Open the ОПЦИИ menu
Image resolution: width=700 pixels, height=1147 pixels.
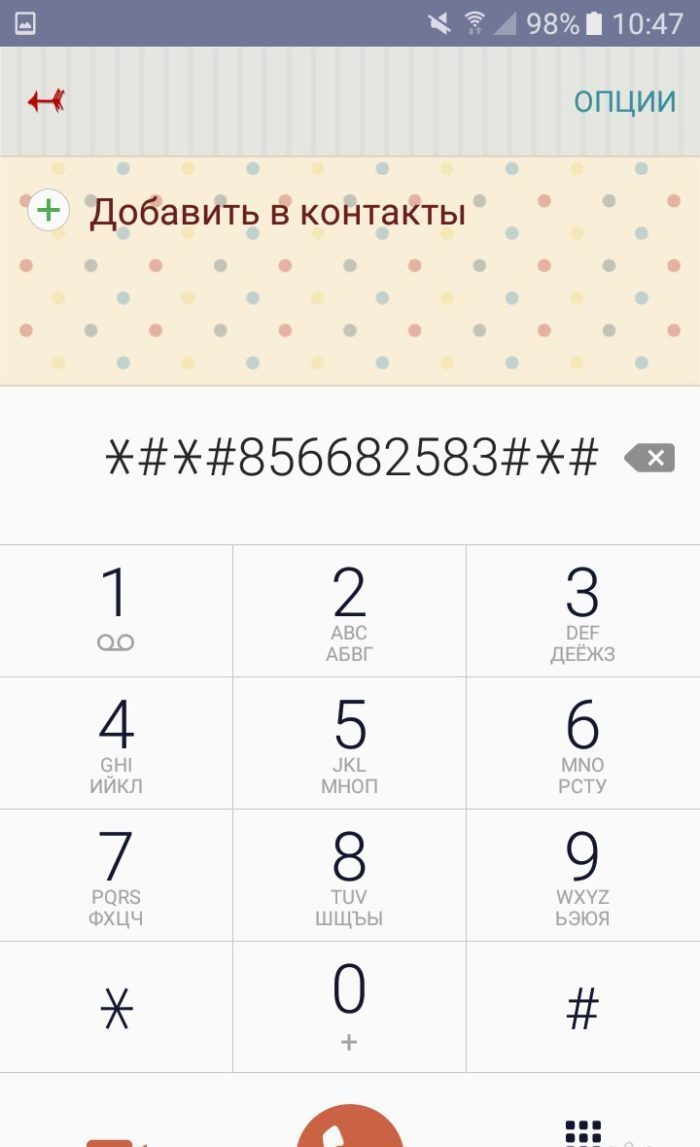pyautogui.click(x=625, y=102)
